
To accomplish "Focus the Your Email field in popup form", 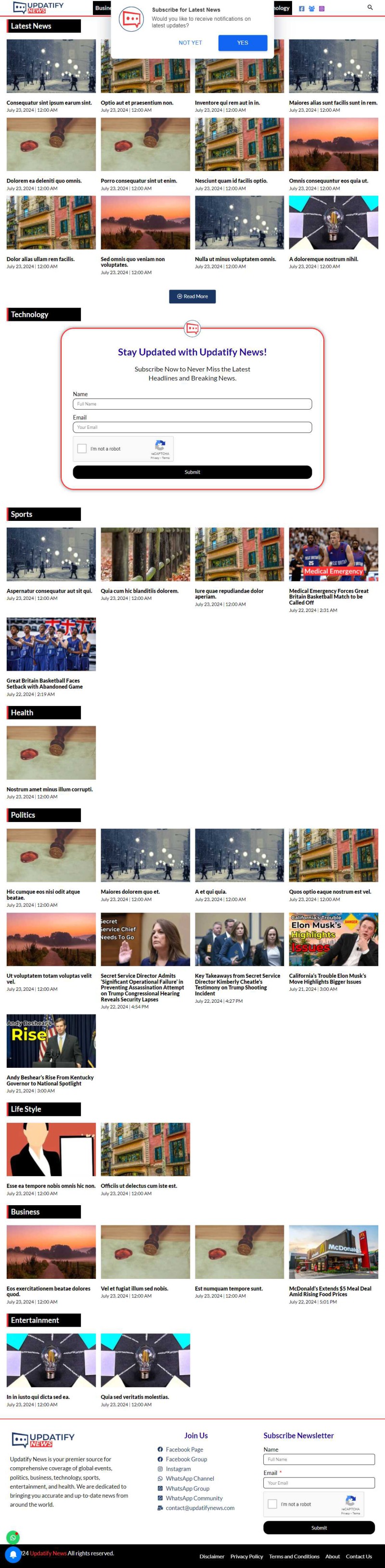I will click(192, 427).
